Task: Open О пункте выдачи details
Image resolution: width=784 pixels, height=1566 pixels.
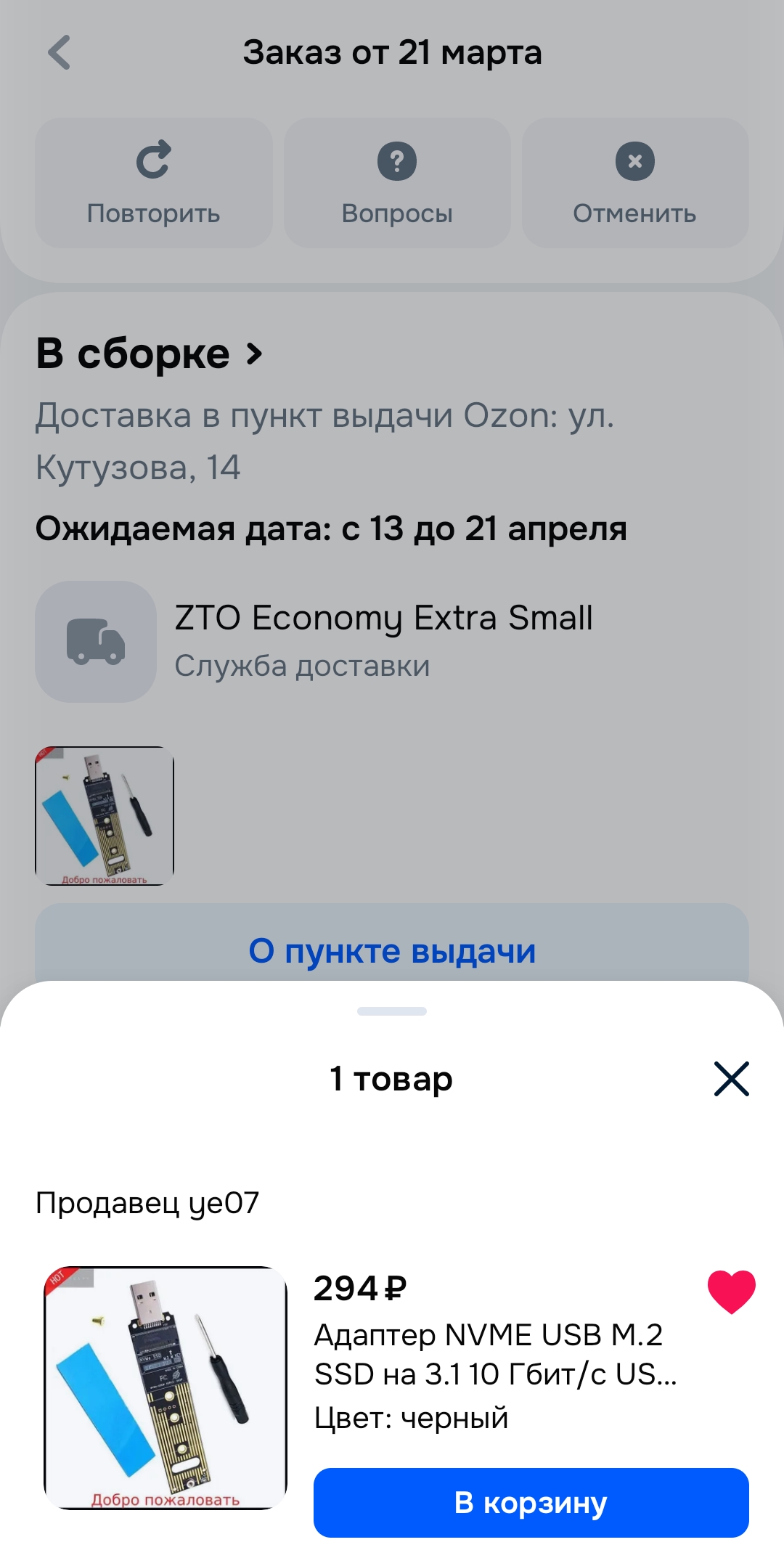Action: 392,950
